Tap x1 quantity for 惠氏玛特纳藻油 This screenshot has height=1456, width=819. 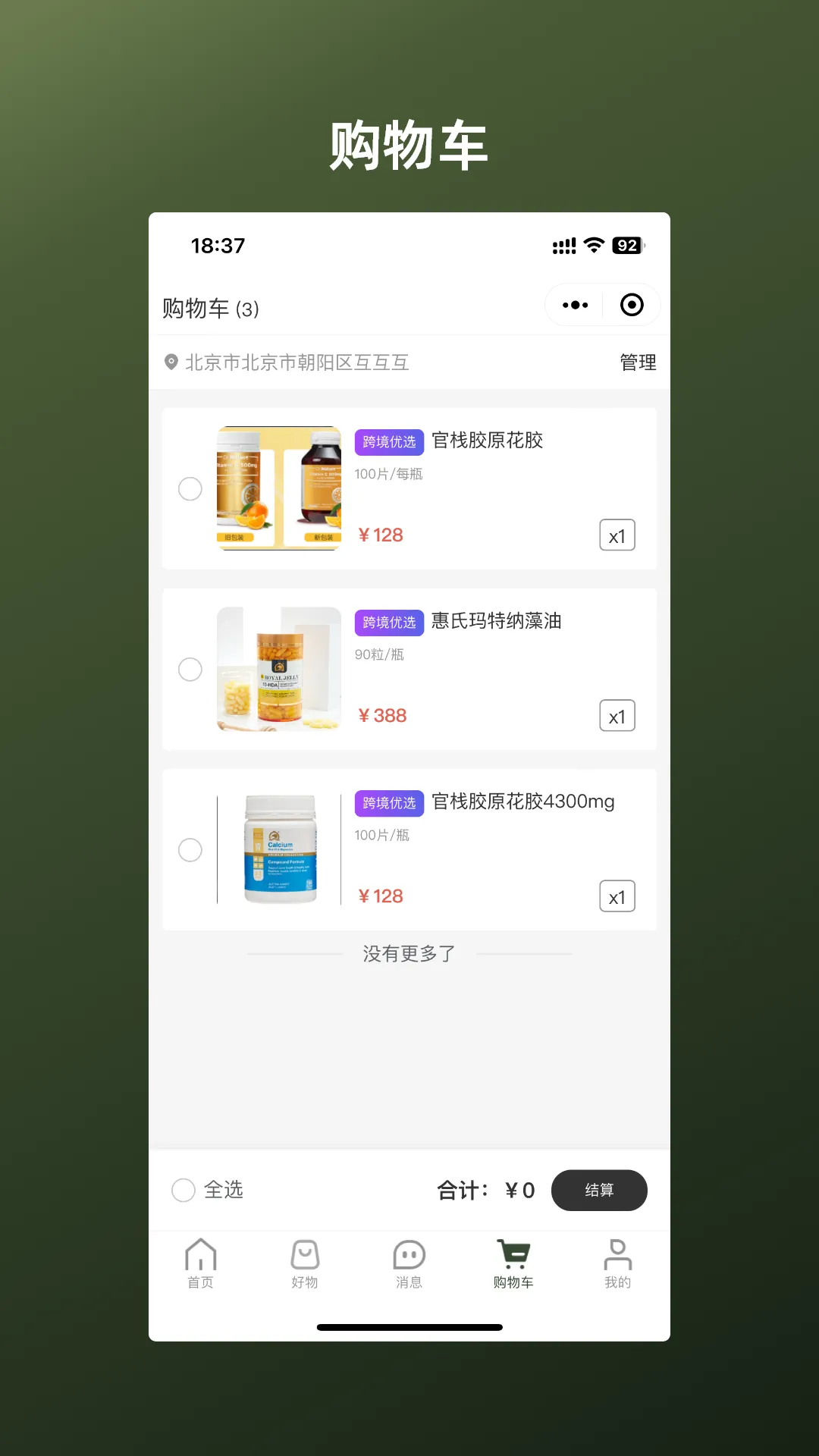click(x=617, y=716)
